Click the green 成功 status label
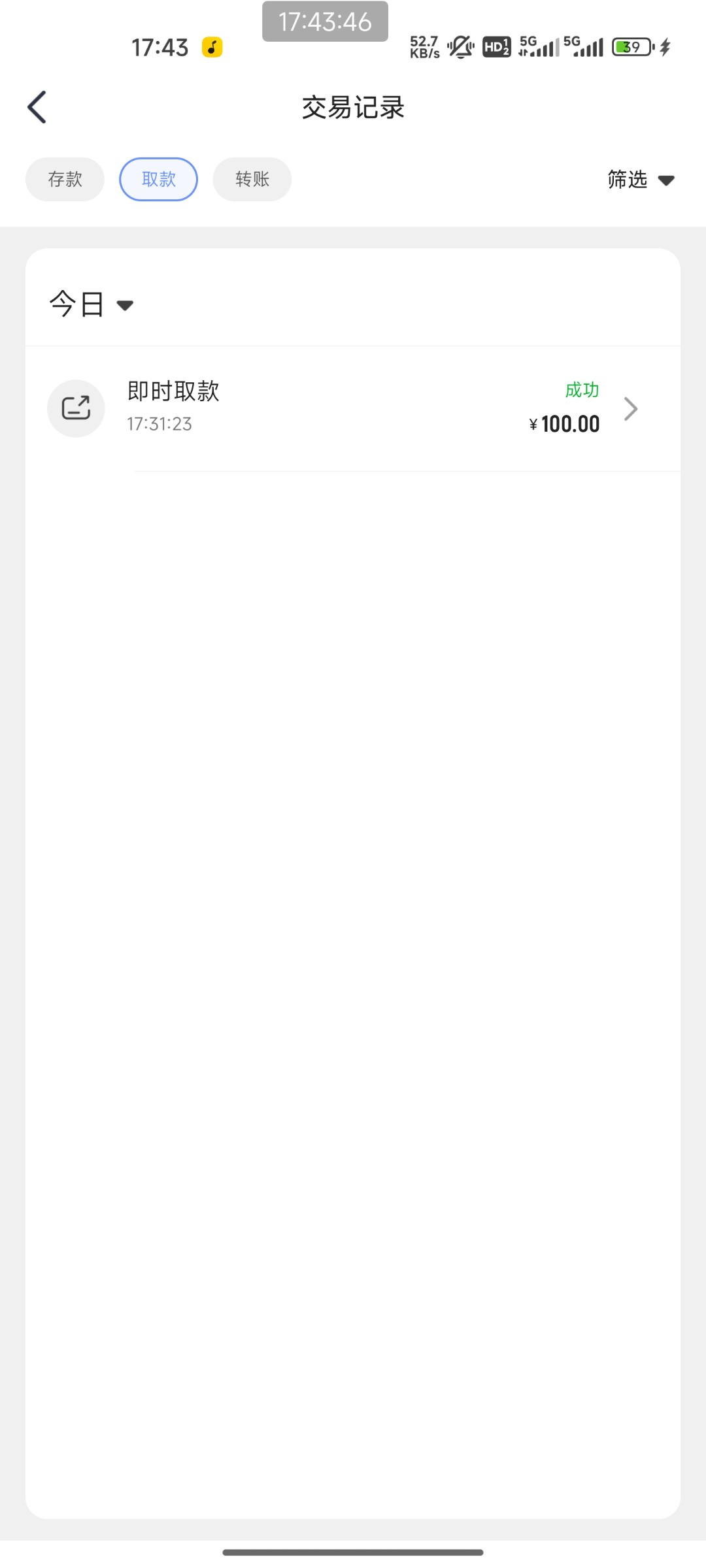 click(581, 389)
